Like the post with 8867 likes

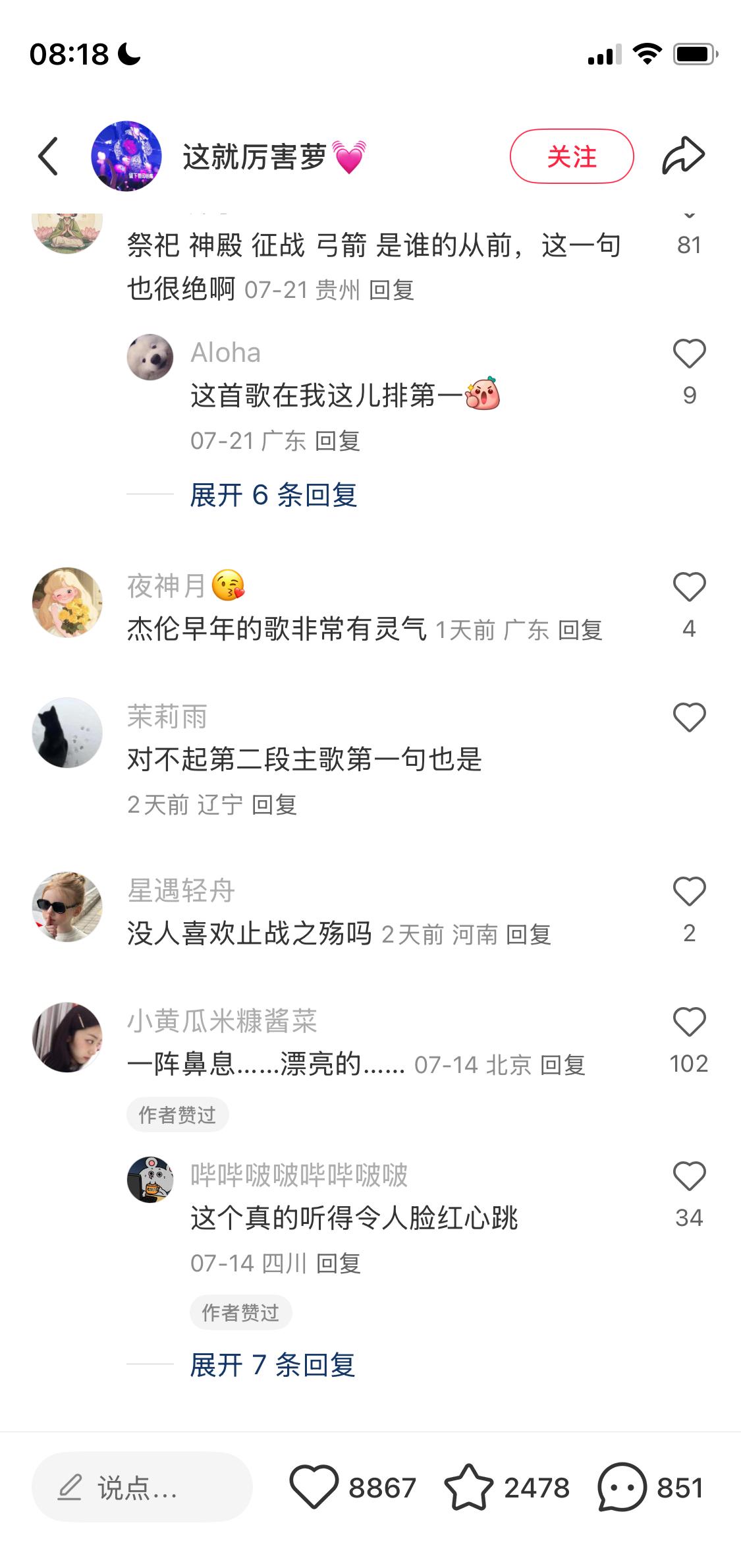pyautogui.click(x=314, y=1486)
